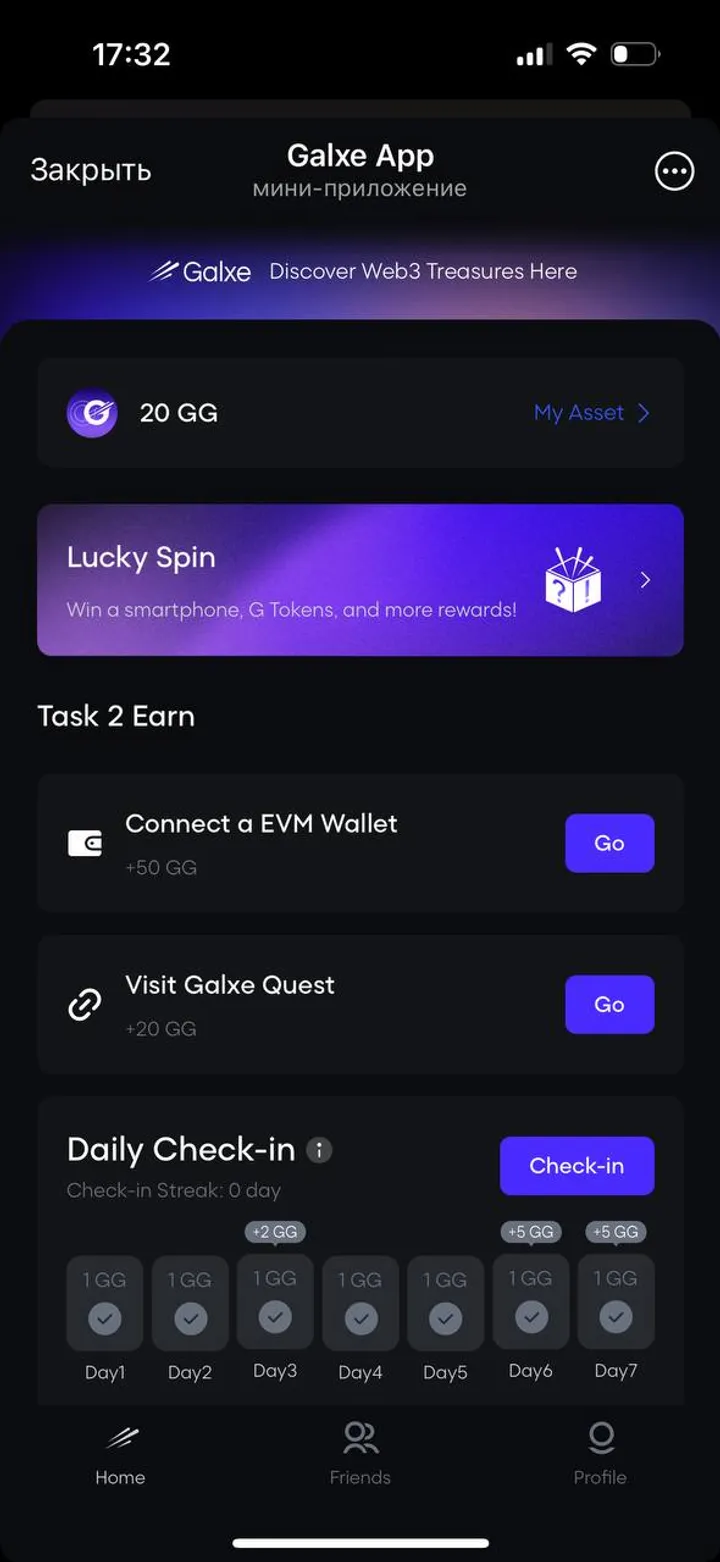The width and height of the screenshot is (720, 1562).
Task: Click Go next to Connect a EVM Wallet
Action: 609,843
